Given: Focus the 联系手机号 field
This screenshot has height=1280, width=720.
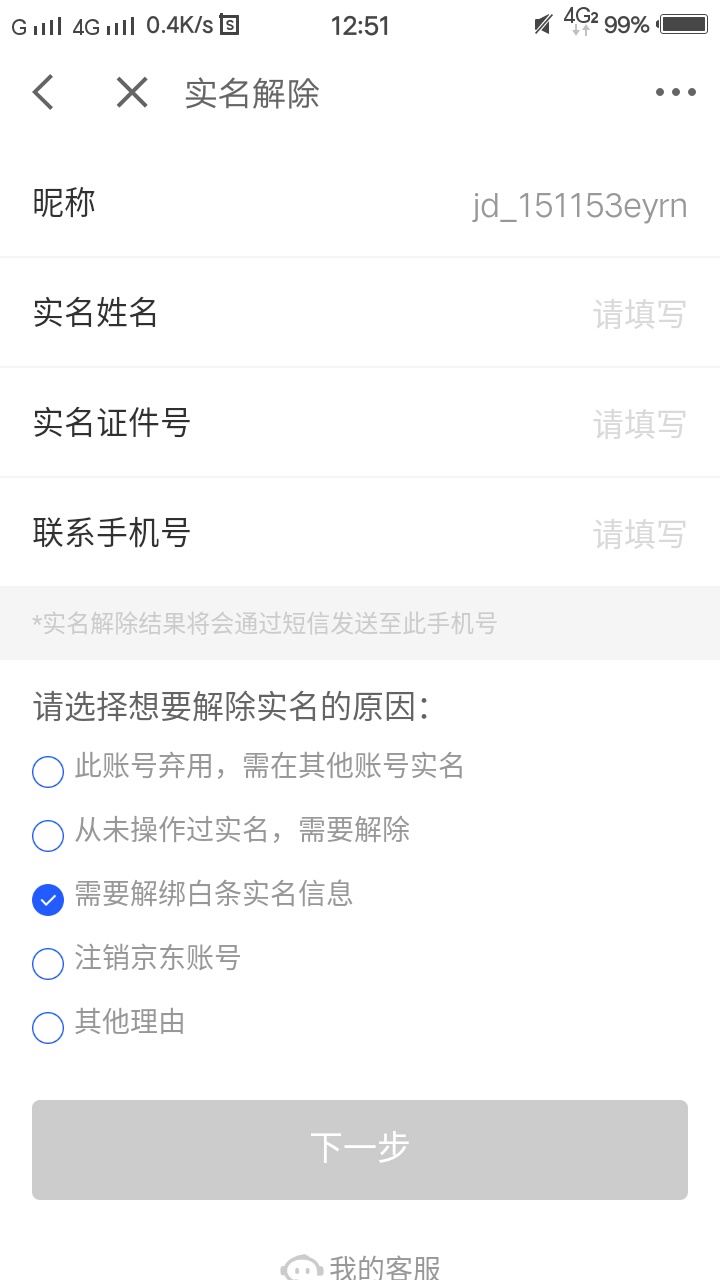Looking at the screenshot, I should pyautogui.click(x=360, y=533).
